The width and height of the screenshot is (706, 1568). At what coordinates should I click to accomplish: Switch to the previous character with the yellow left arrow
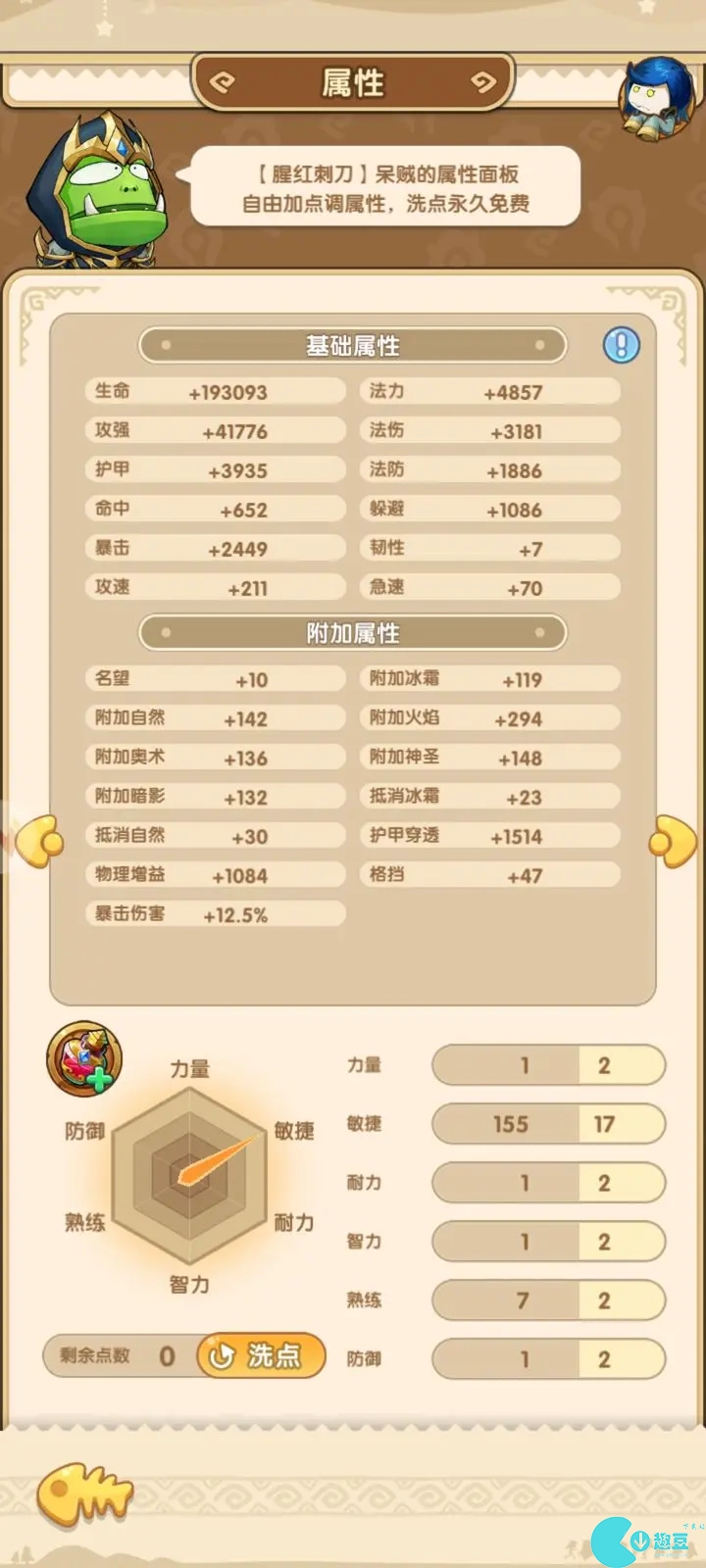tap(40, 840)
